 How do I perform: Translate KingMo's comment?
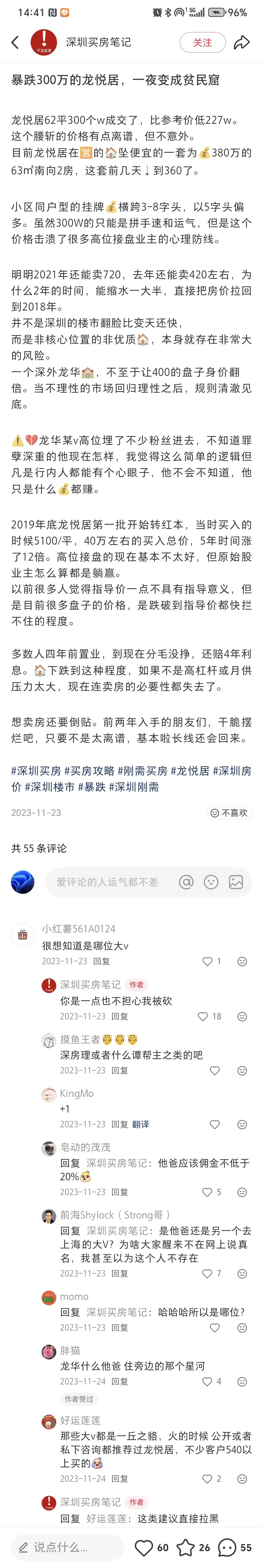[x=141, y=1124]
